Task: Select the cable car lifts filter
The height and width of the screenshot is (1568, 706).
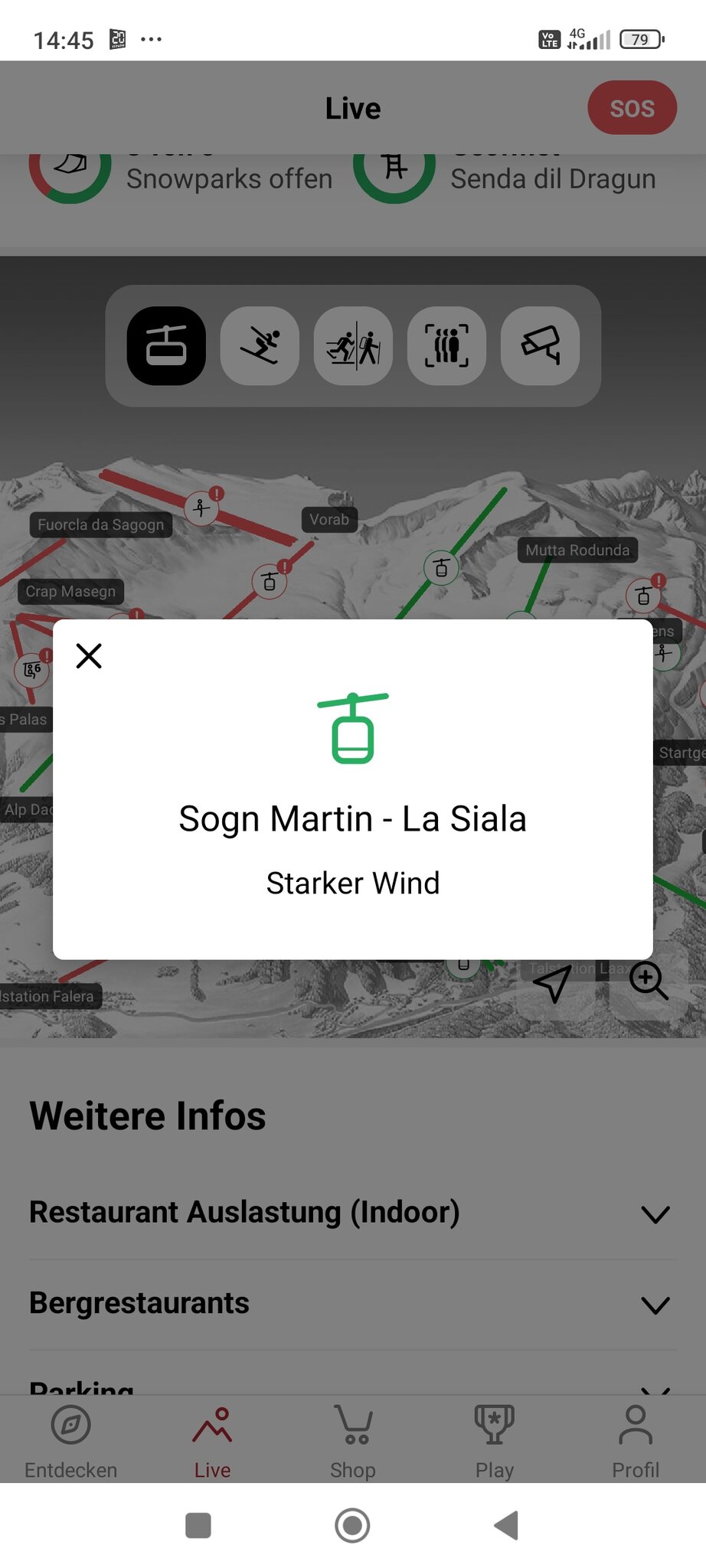Action: click(166, 346)
